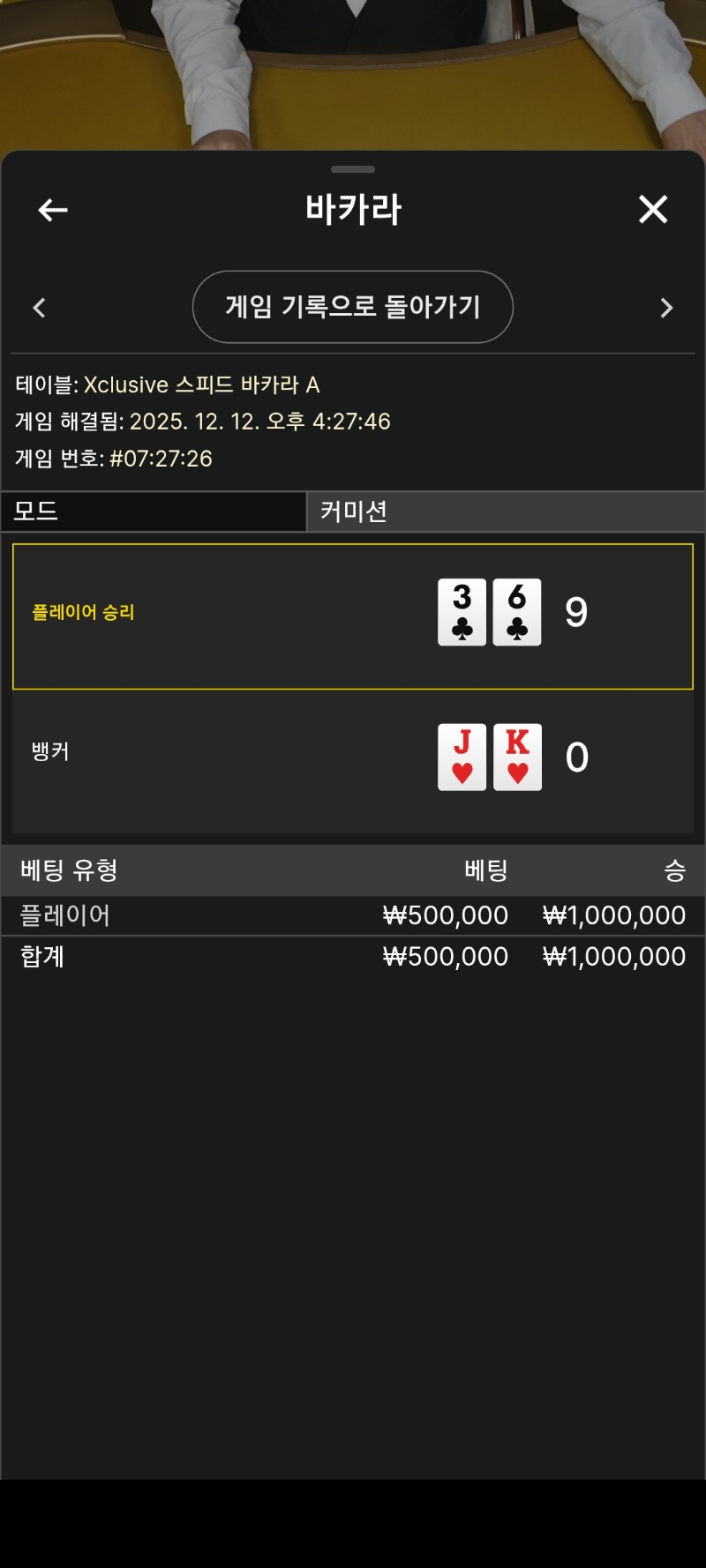Click the Jack of hearts card

pos(462,756)
